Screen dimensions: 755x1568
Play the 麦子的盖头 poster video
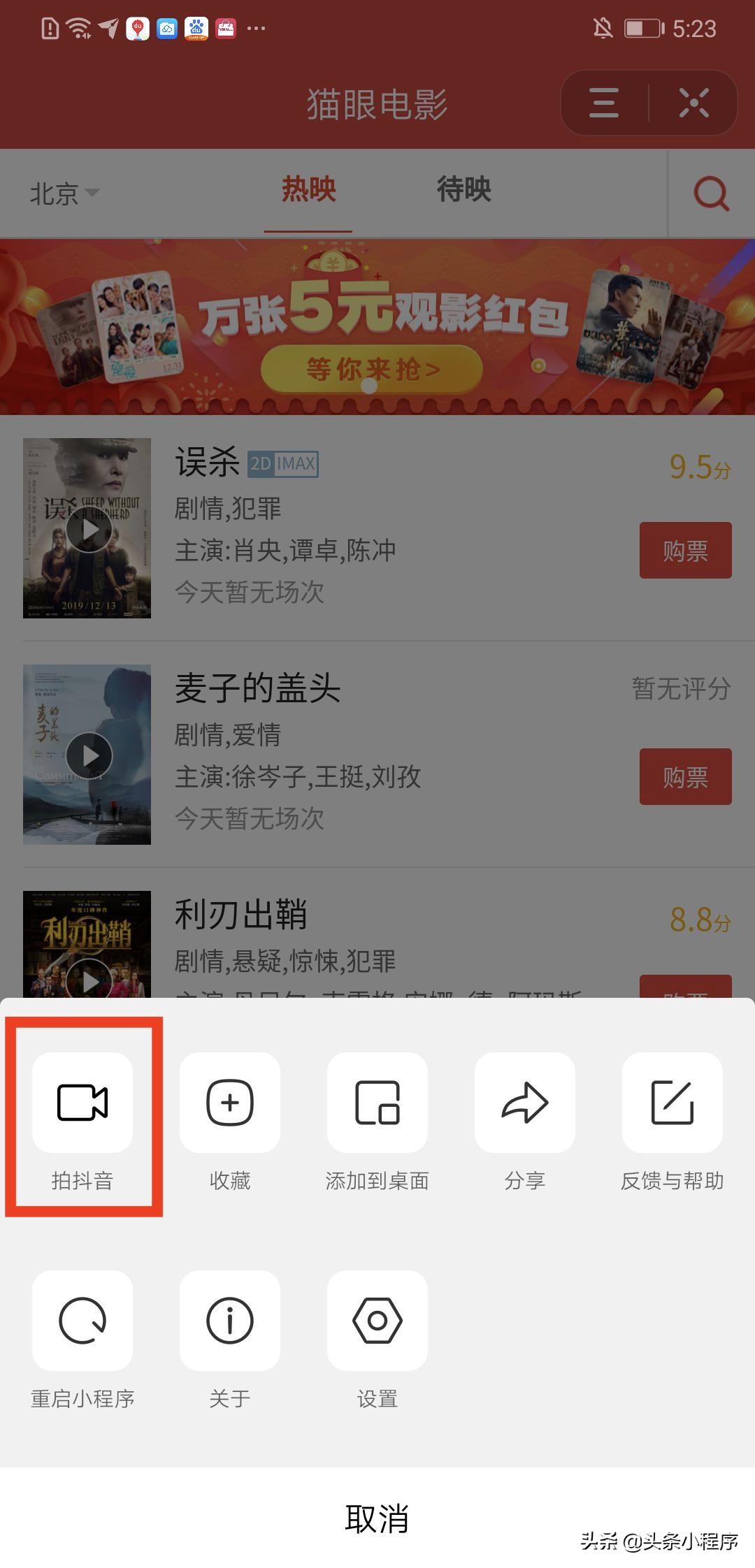89,755
